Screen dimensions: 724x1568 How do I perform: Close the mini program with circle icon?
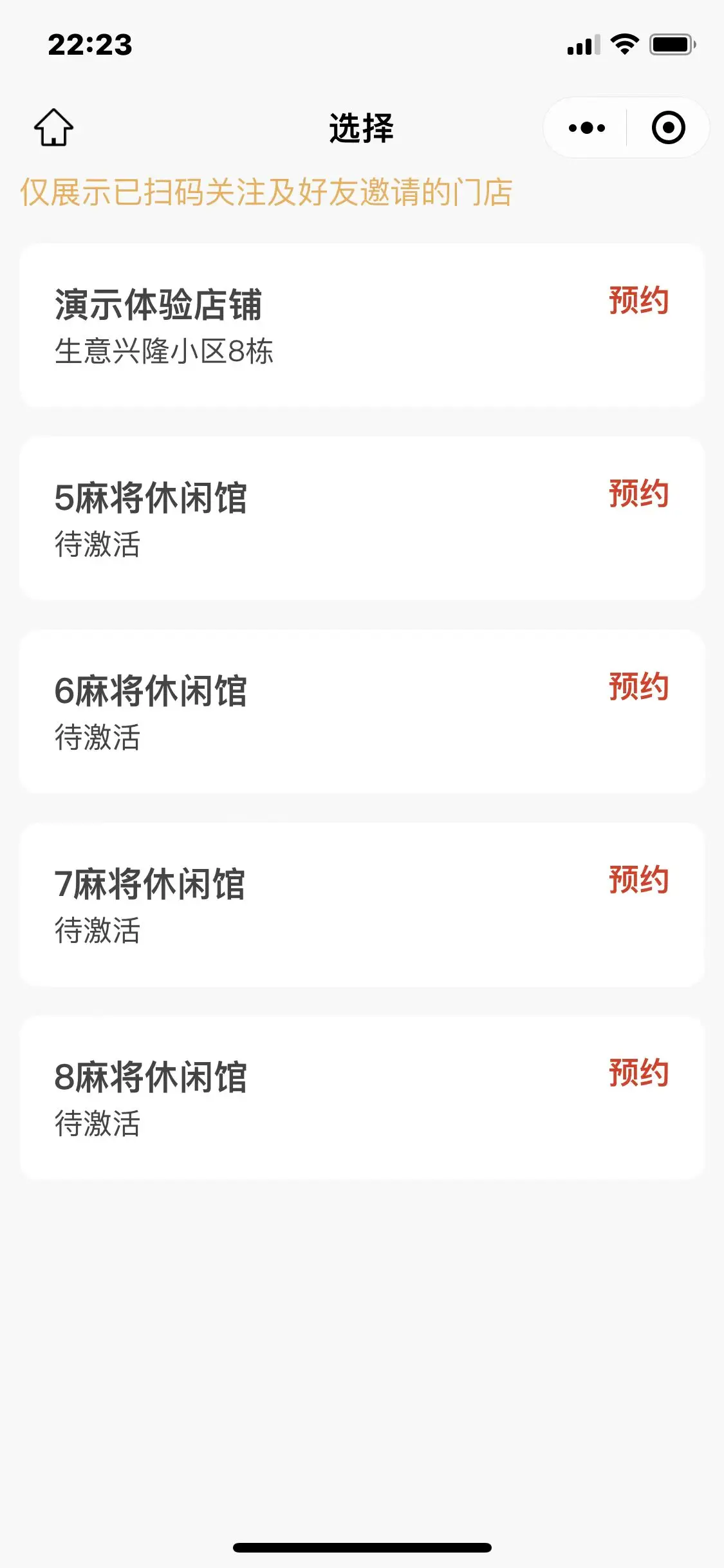[668, 127]
